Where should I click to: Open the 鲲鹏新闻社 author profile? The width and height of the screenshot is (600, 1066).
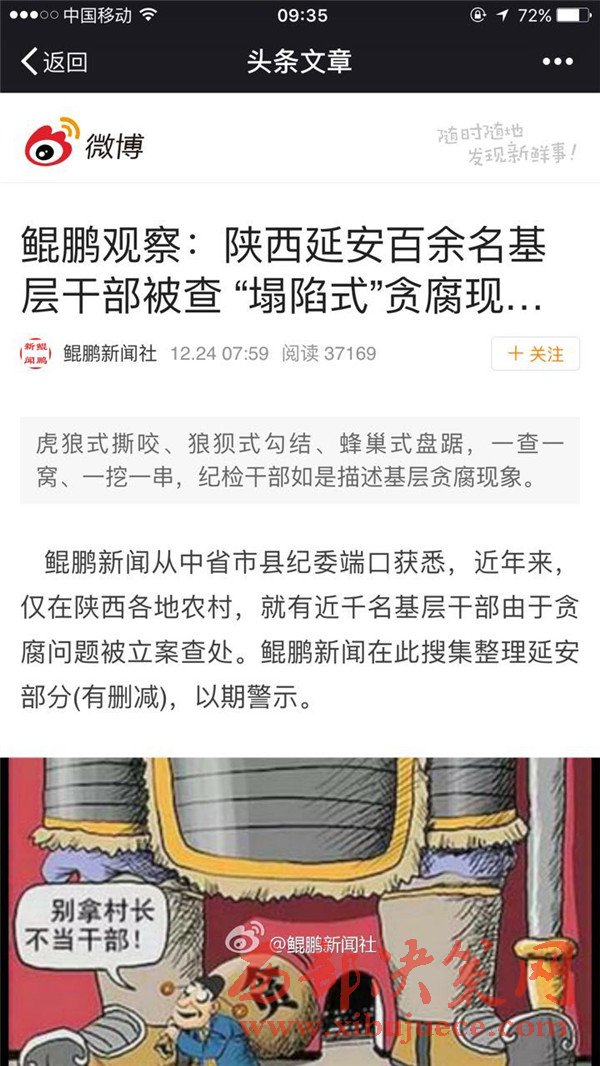click(x=110, y=353)
